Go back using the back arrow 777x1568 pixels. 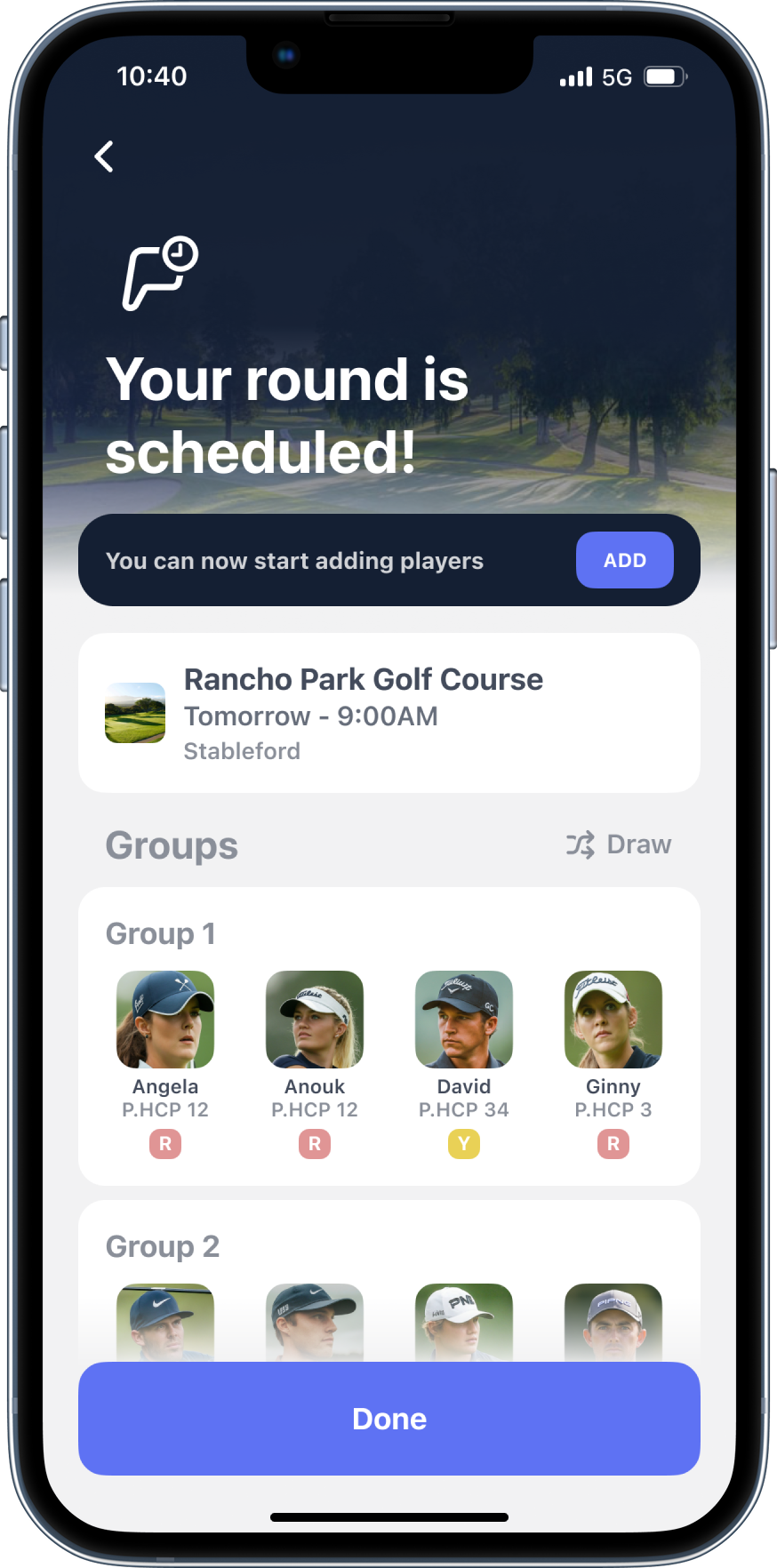point(105,156)
